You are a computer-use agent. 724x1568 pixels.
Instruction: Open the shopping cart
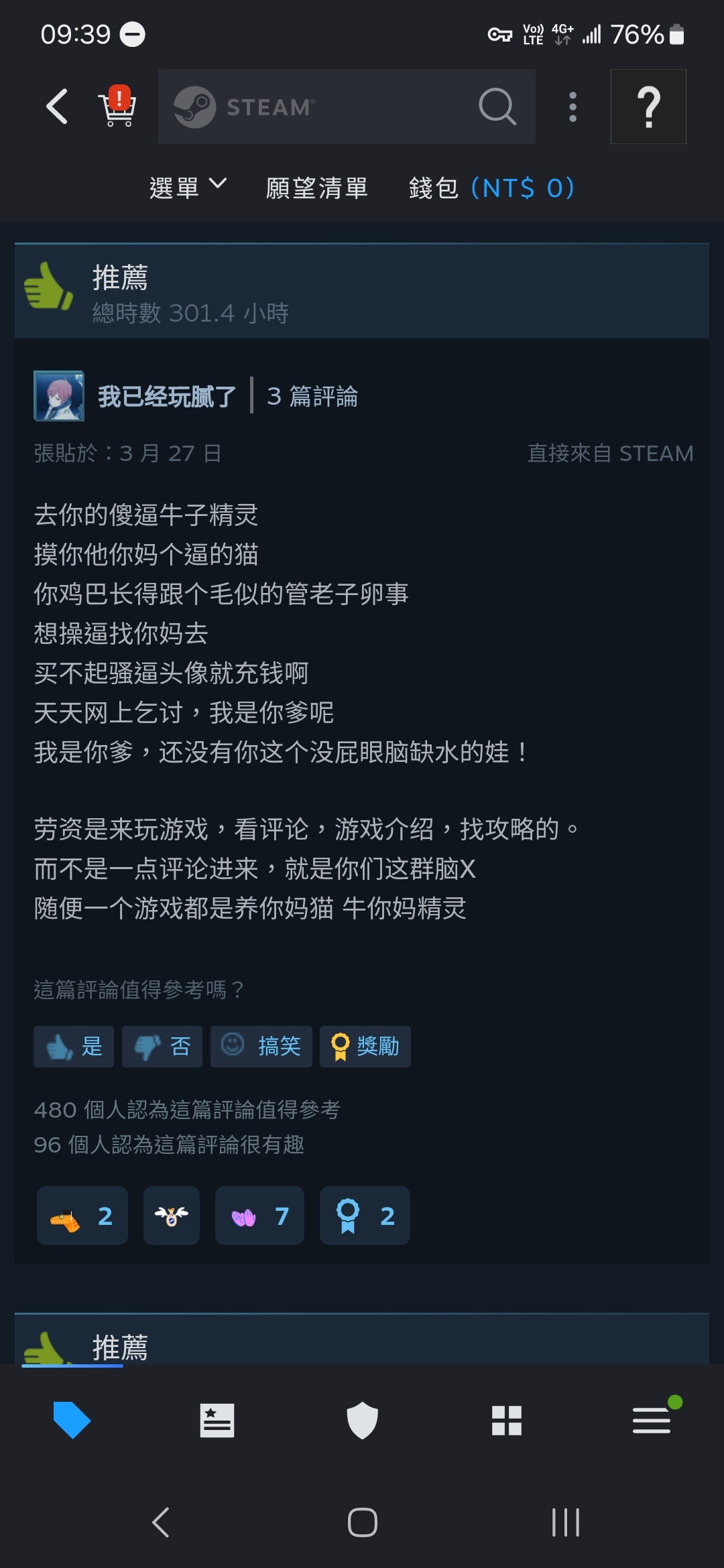click(118, 107)
